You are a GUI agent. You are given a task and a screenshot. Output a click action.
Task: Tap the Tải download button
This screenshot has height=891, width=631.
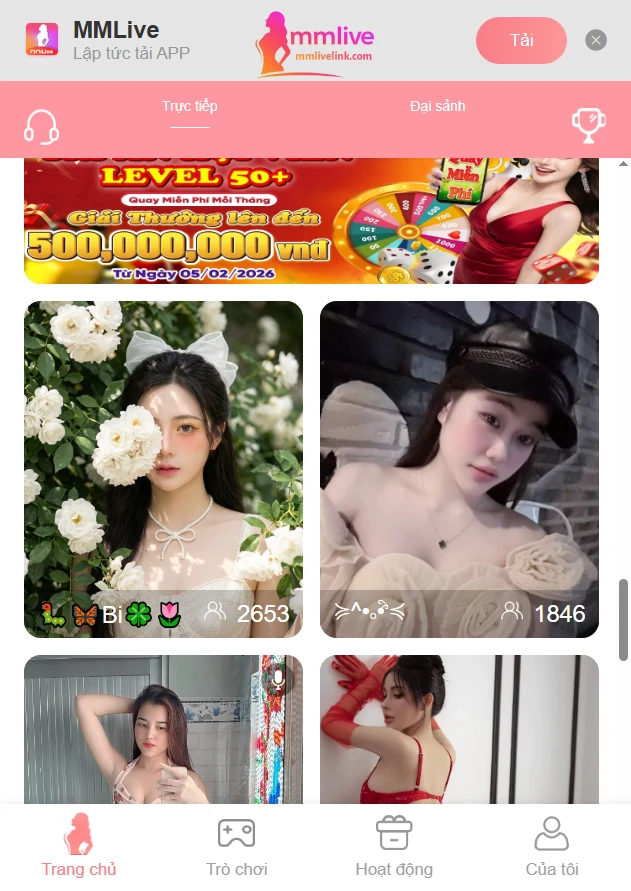coord(521,41)
